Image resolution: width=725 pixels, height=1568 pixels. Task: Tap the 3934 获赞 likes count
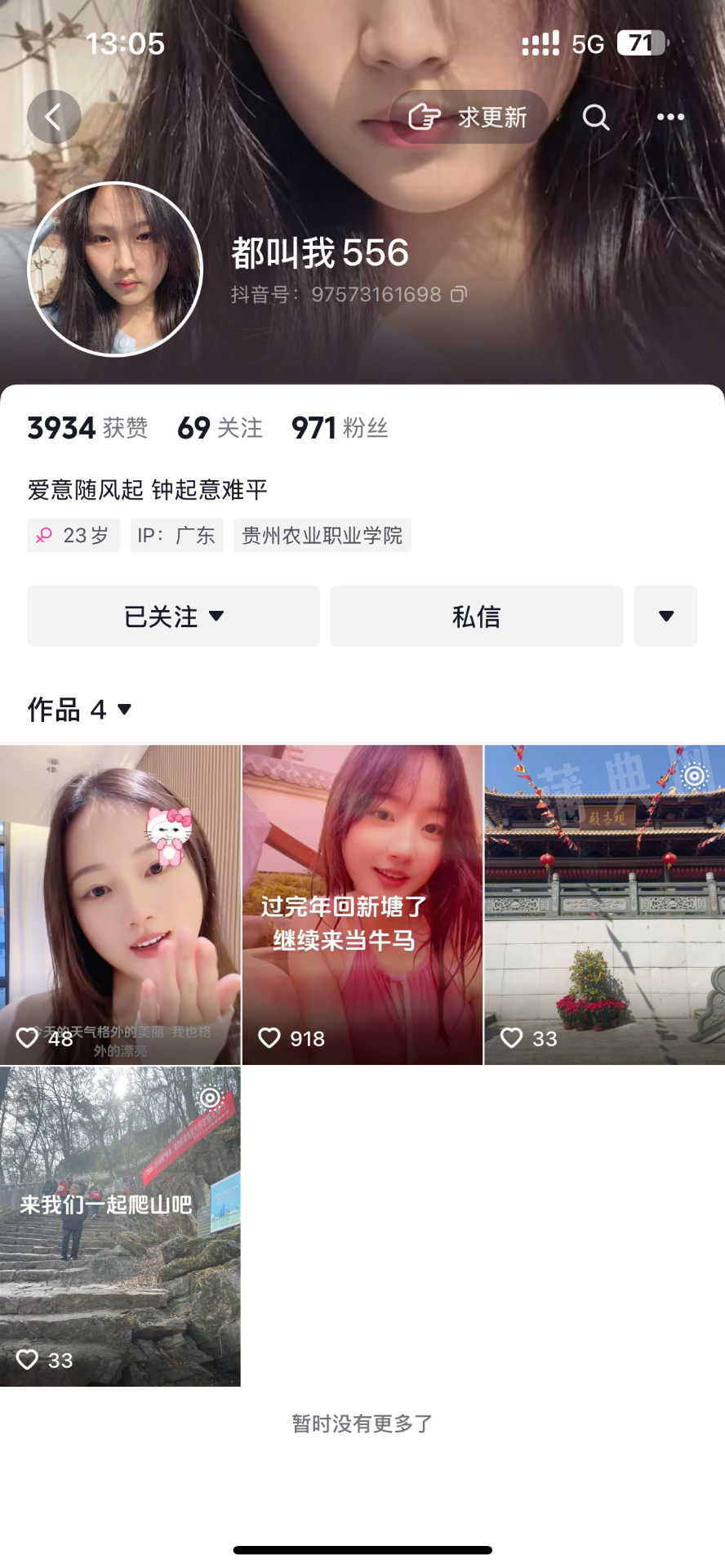(87, 428)
